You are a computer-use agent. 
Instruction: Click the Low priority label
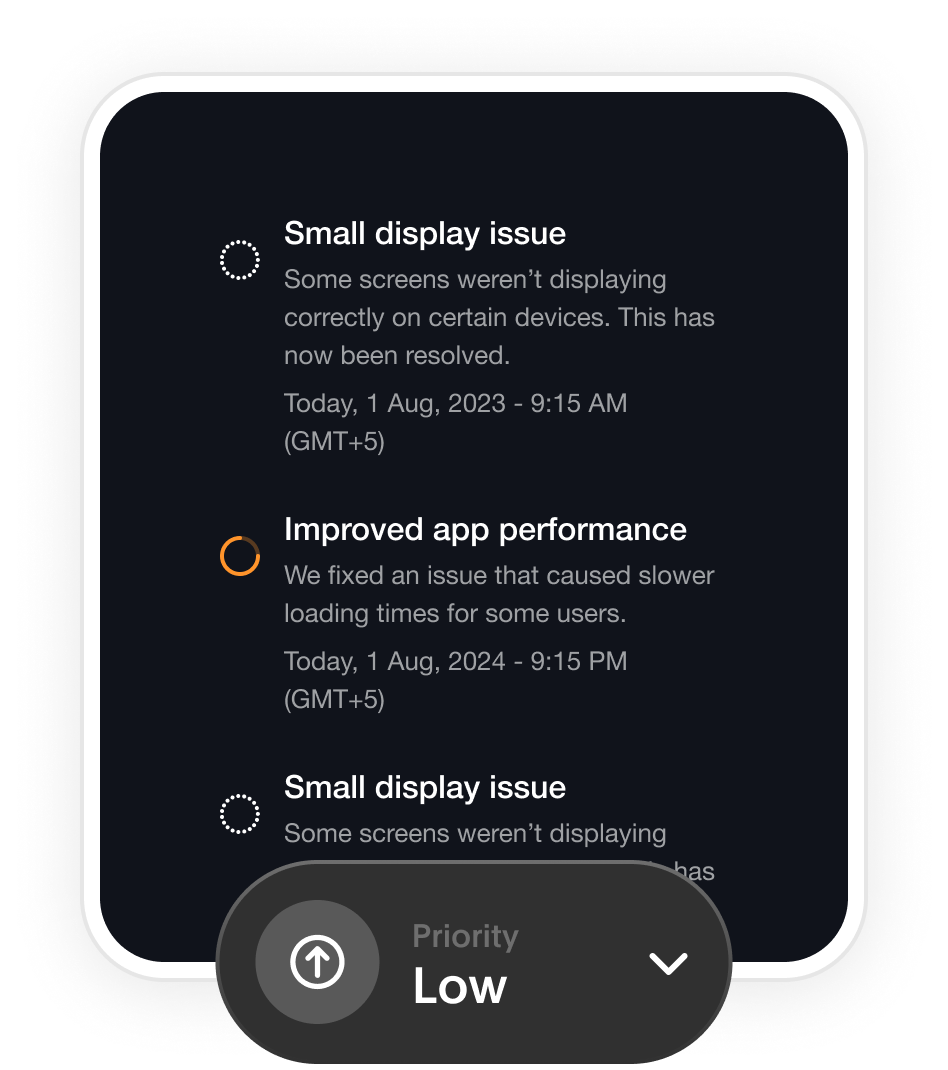coord(459,987)
